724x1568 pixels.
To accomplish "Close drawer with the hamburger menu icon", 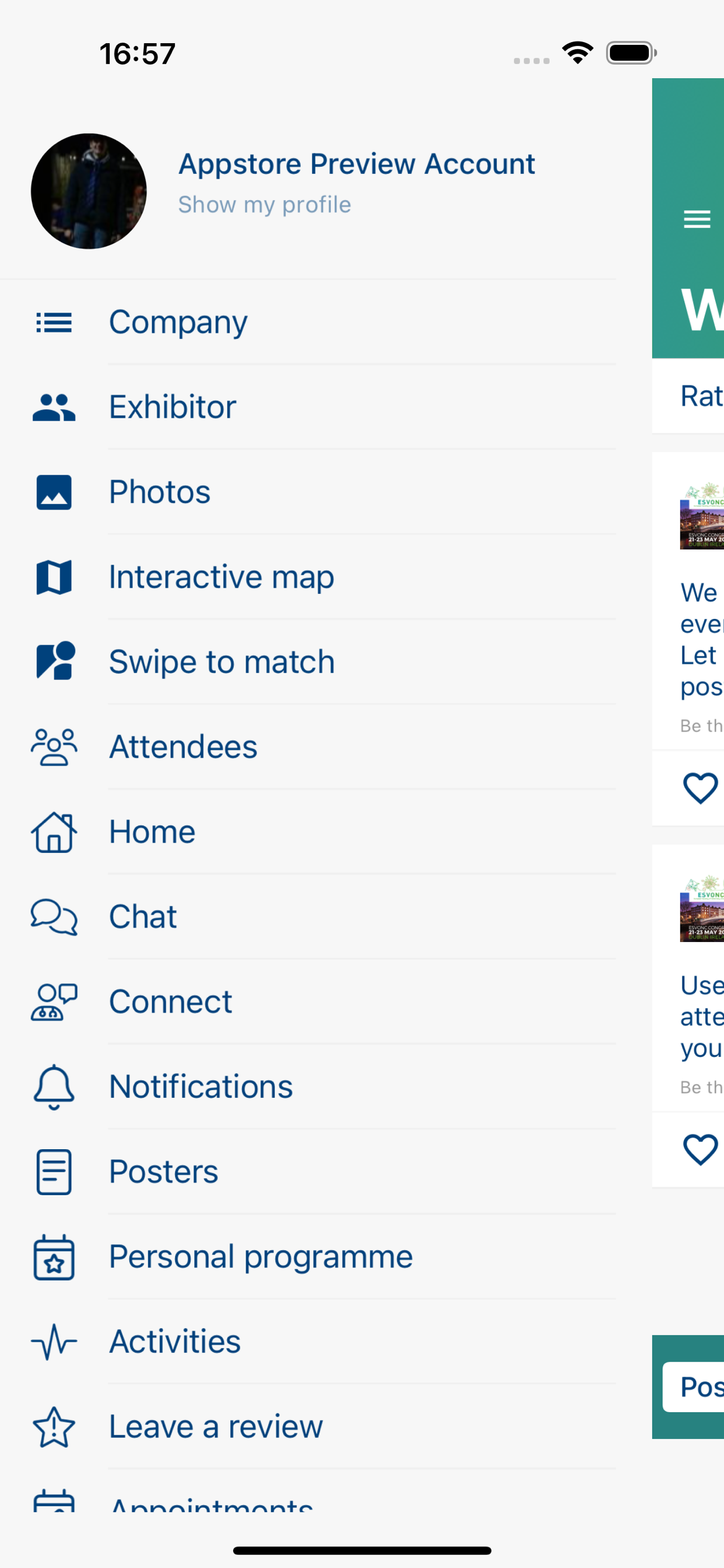I will tap(697, 219).
